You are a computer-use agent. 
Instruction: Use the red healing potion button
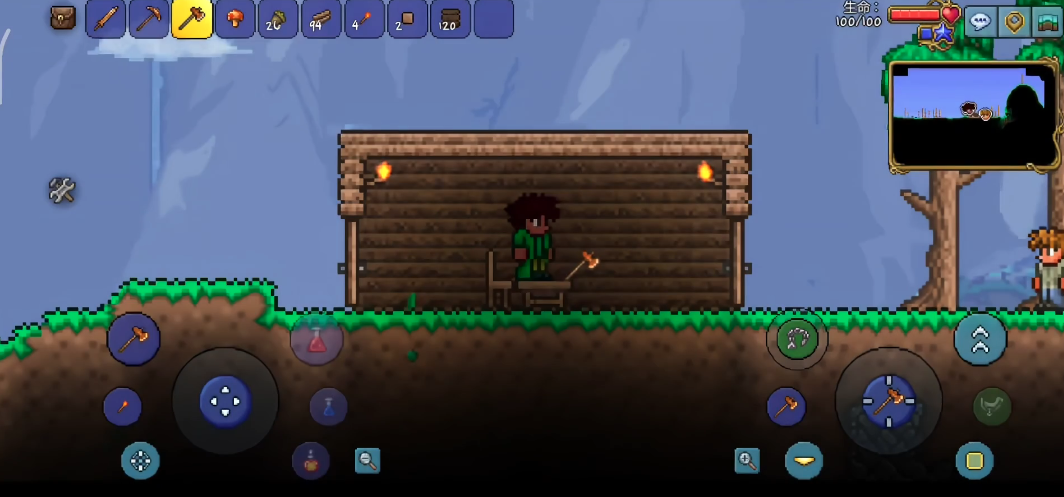[317, 340]
